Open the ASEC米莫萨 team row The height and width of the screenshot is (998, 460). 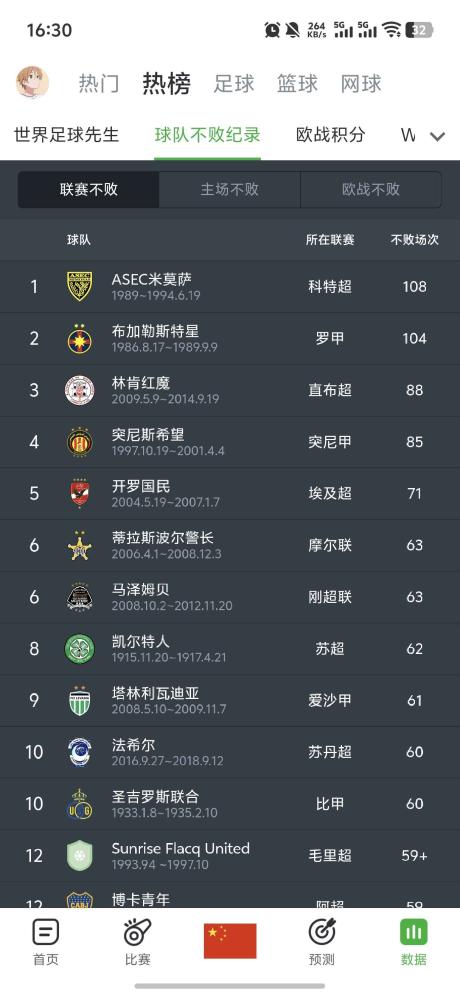[x=230, y=286]
